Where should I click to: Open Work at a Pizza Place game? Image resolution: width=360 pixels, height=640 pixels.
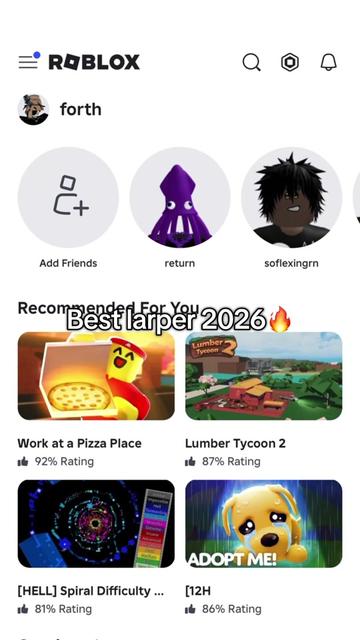click(x=96, y=376)
